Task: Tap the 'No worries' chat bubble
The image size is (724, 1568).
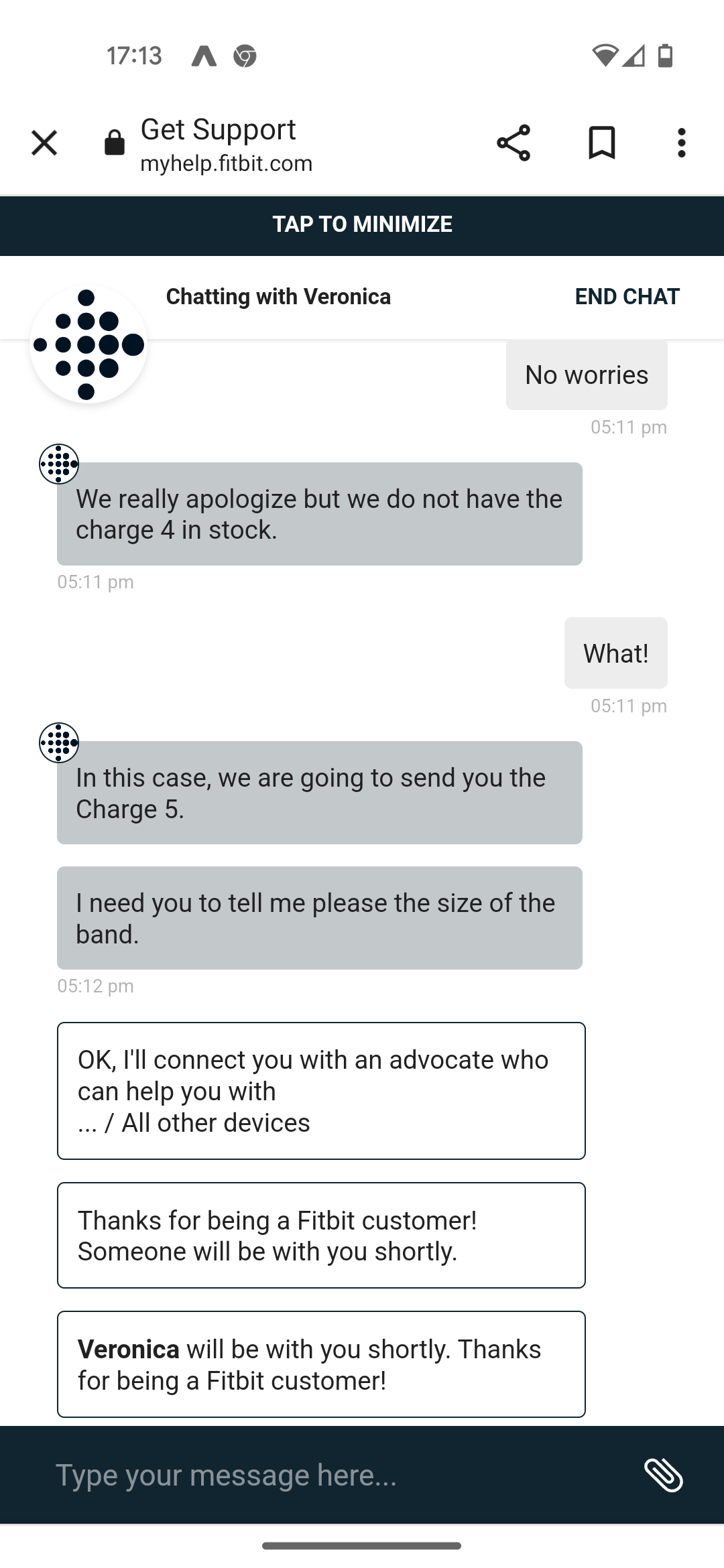Action: tap(586, 375)
